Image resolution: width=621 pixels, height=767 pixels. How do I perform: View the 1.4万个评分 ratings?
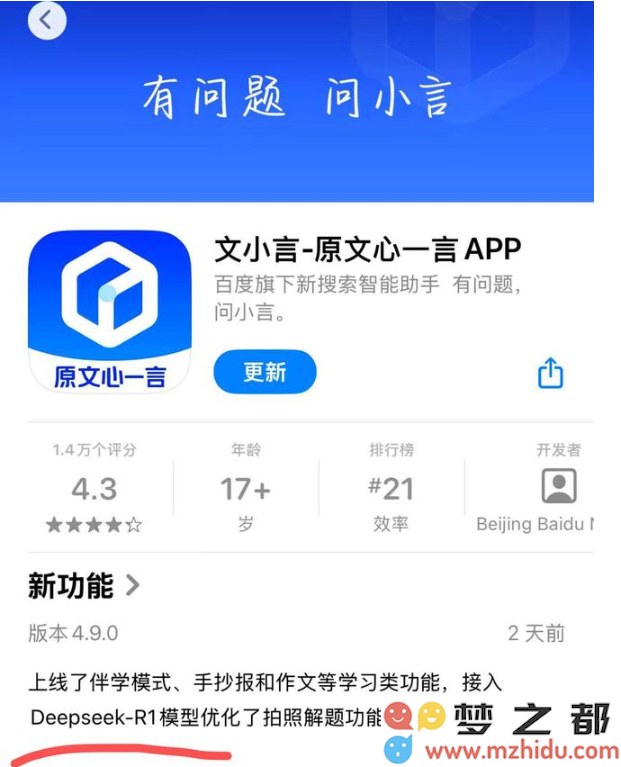(x=94, y=488)
